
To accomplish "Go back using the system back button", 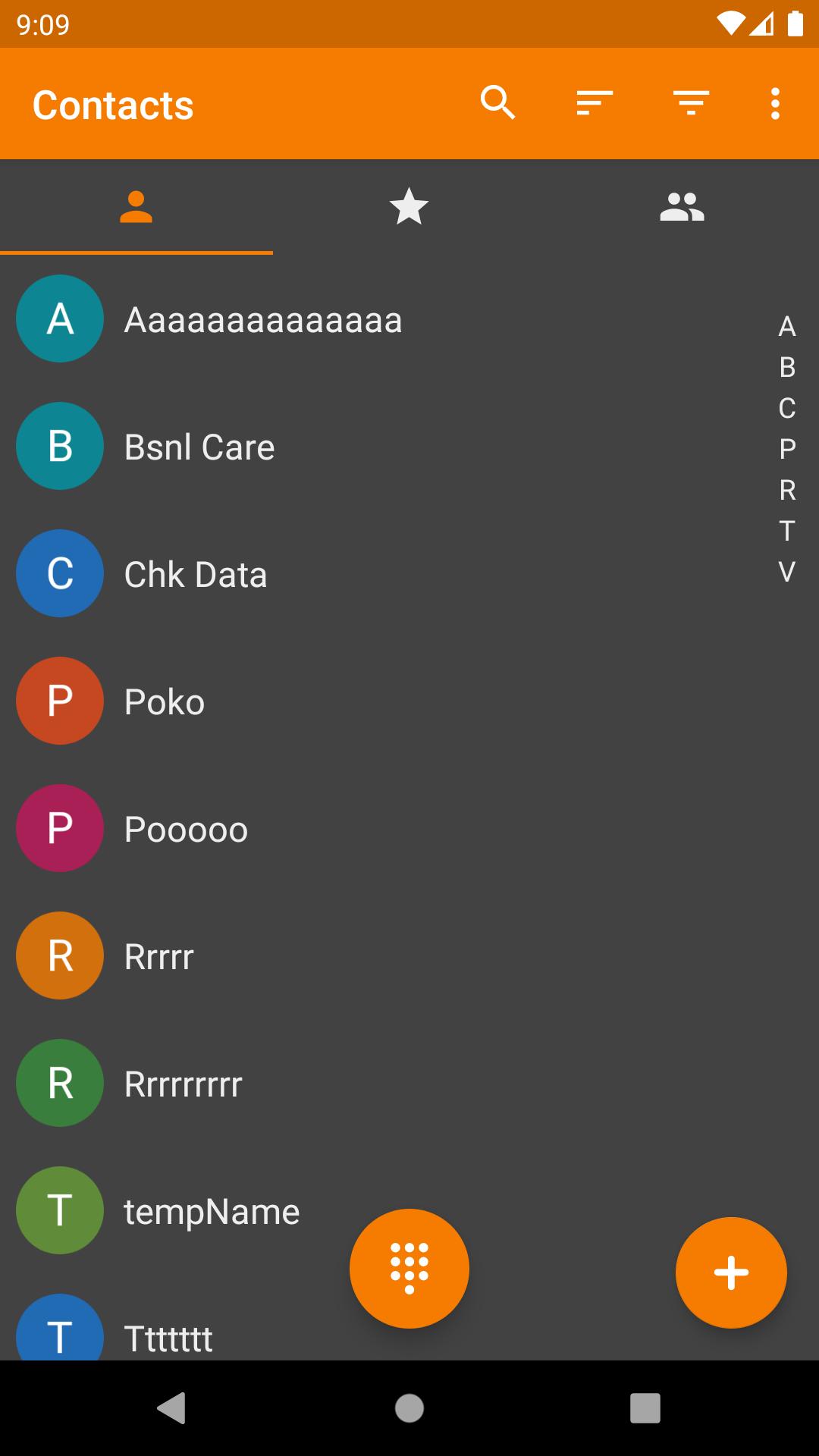I will click(172, 1408).
